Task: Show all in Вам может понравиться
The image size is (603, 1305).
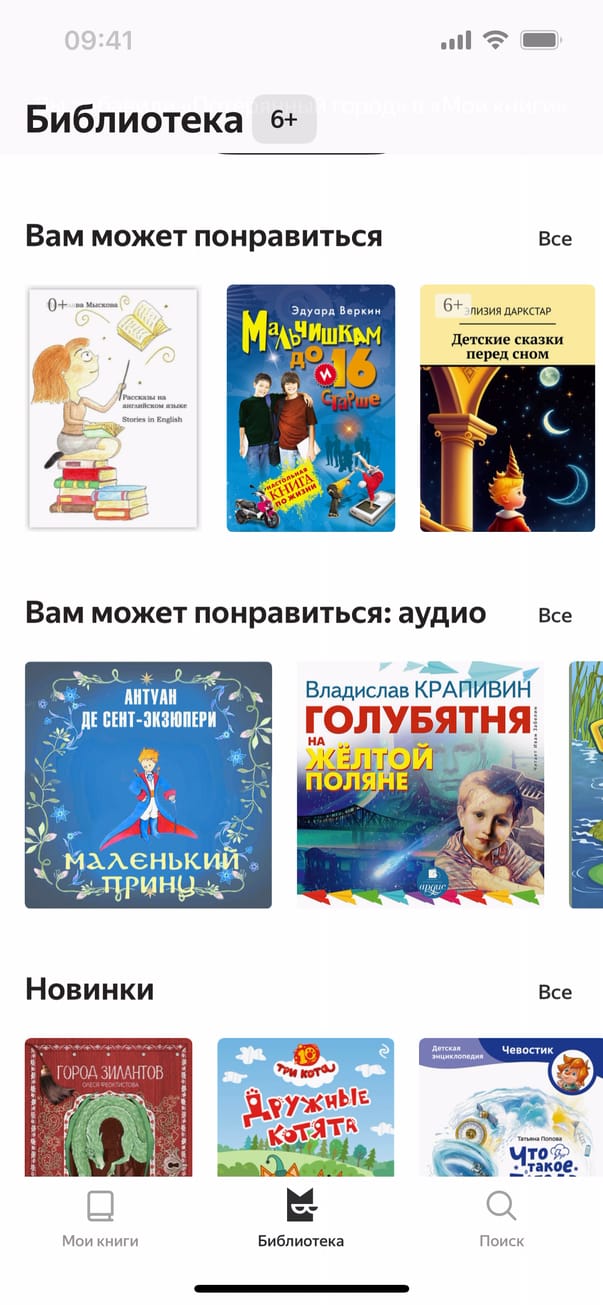Action: pyautogui.click(x=555, y=238)
